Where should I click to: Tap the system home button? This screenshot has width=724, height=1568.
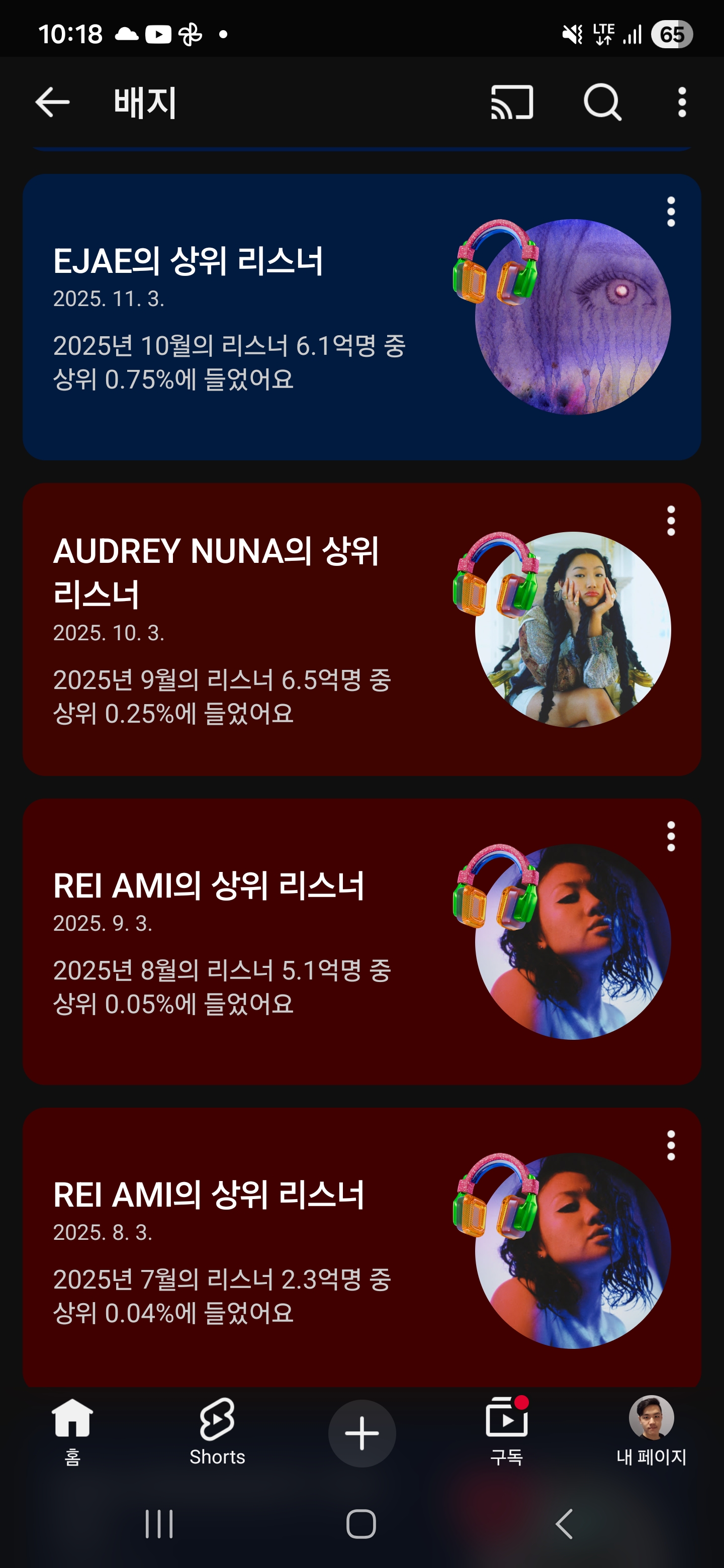coord(361,1524)
